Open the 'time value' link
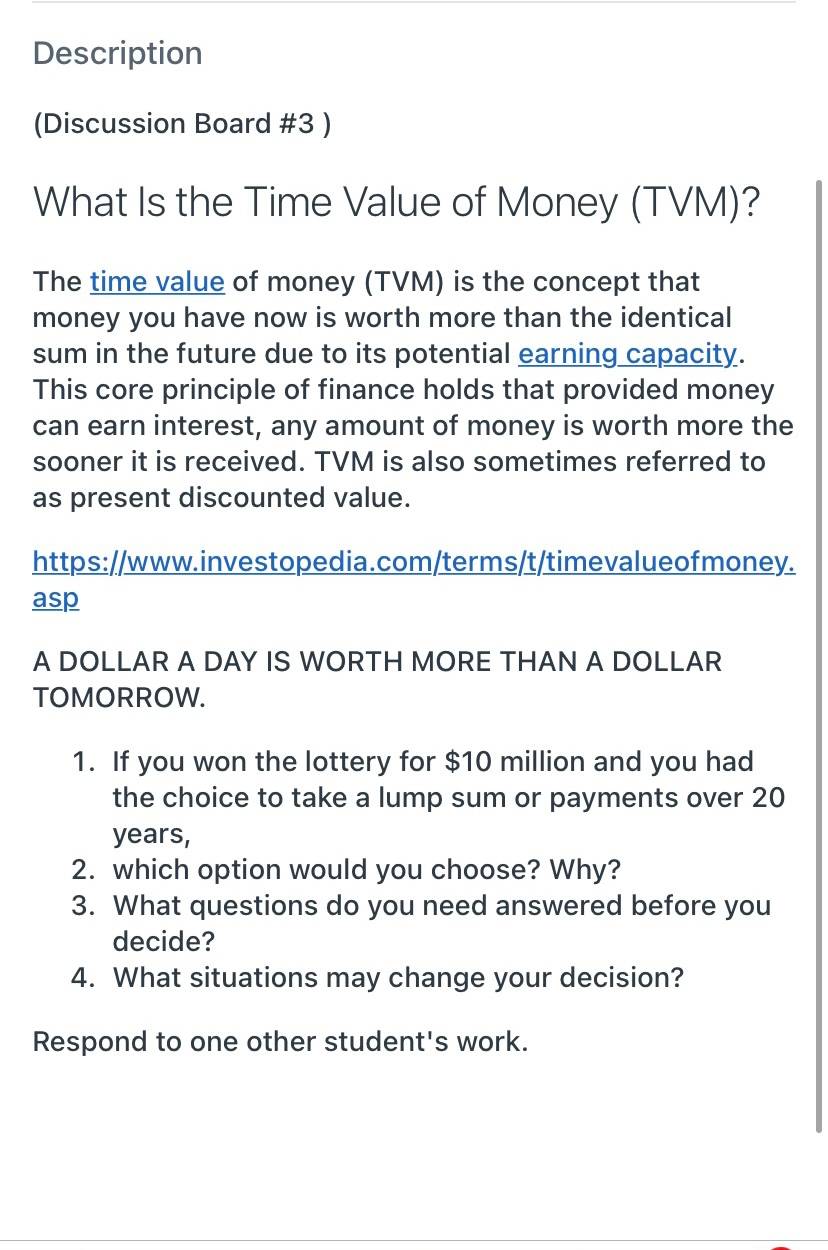Viewport: 828px width, 1250px height. pyautogui.click(x=157, y=282)
